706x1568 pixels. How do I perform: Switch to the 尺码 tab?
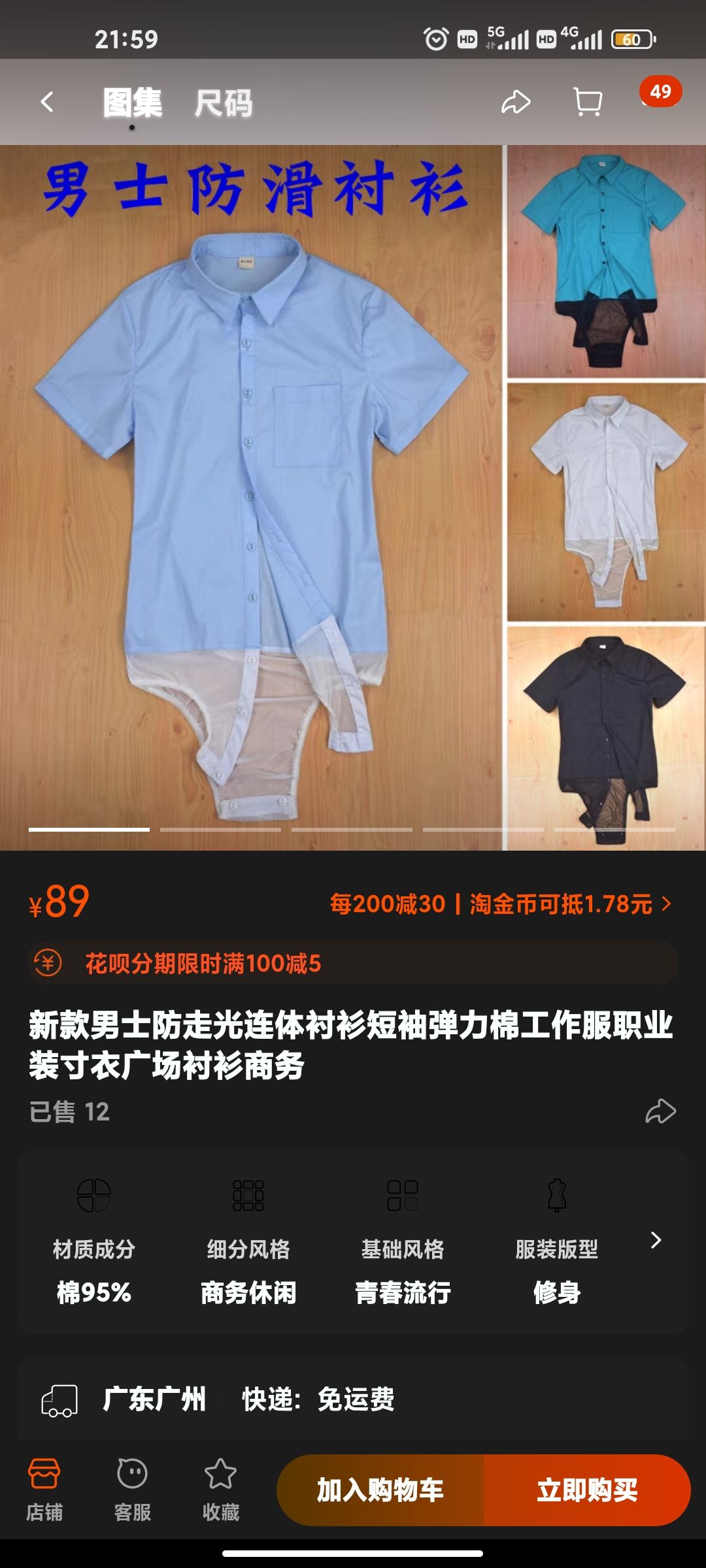click(224, 103)
